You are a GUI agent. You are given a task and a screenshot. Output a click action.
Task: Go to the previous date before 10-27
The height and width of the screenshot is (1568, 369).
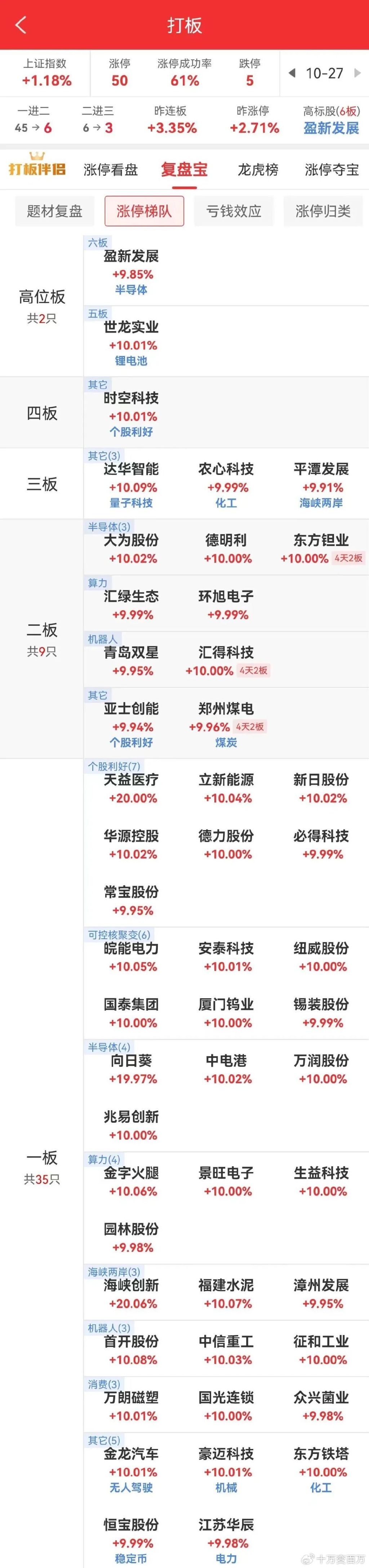click(x=292, y=73)
